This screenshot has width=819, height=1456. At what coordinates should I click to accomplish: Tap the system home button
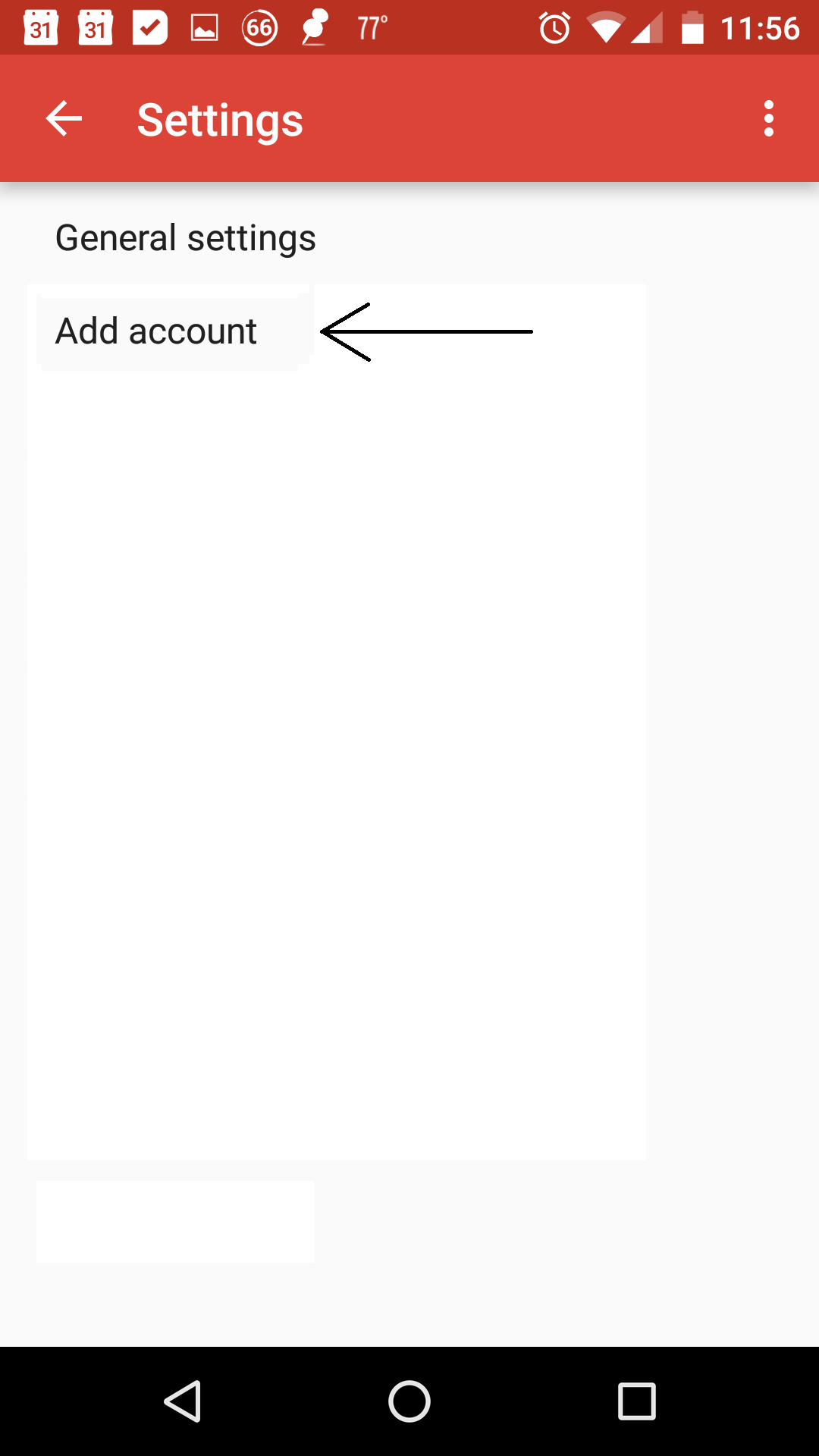(x=409, y=1401)
